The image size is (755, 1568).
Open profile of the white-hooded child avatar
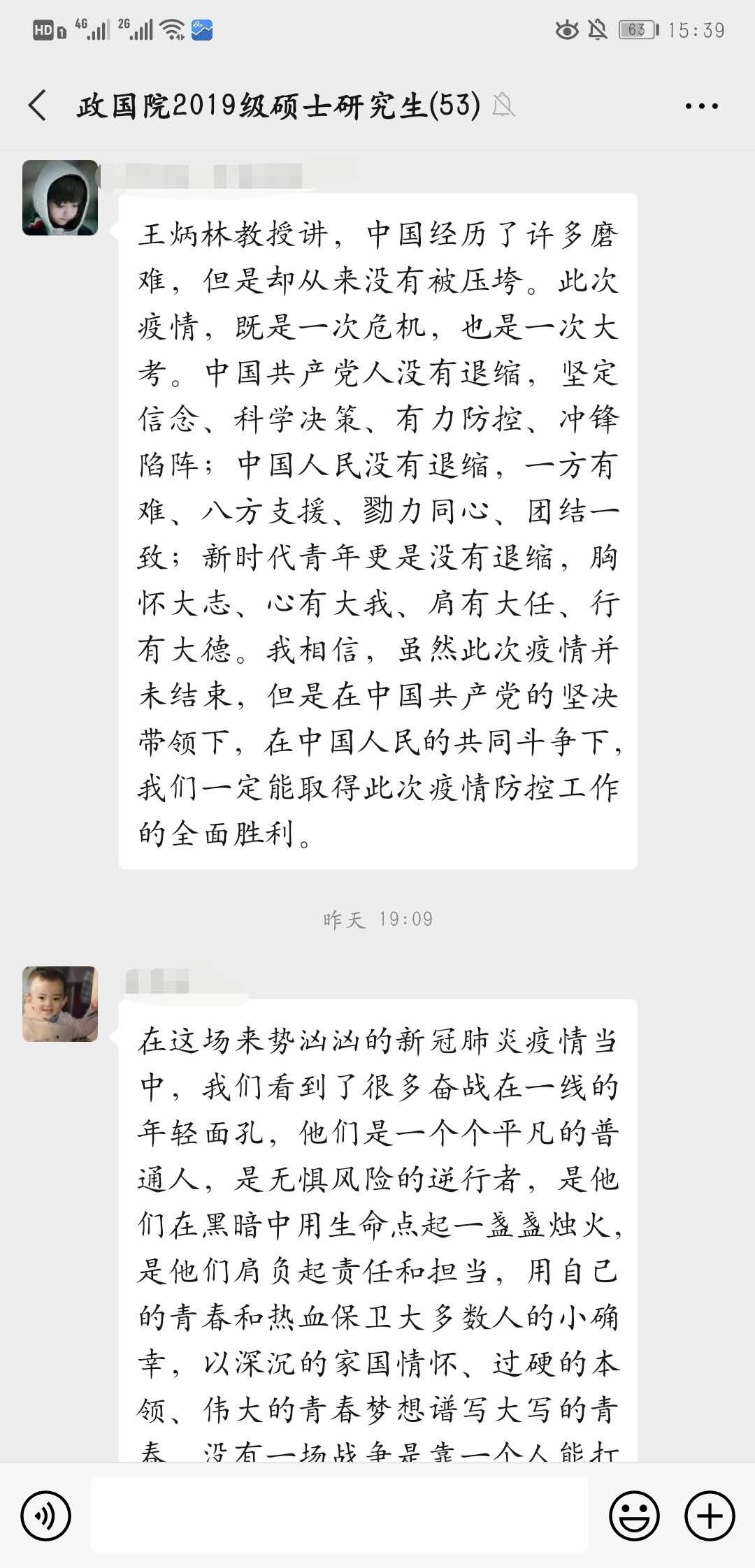[60, 198]
